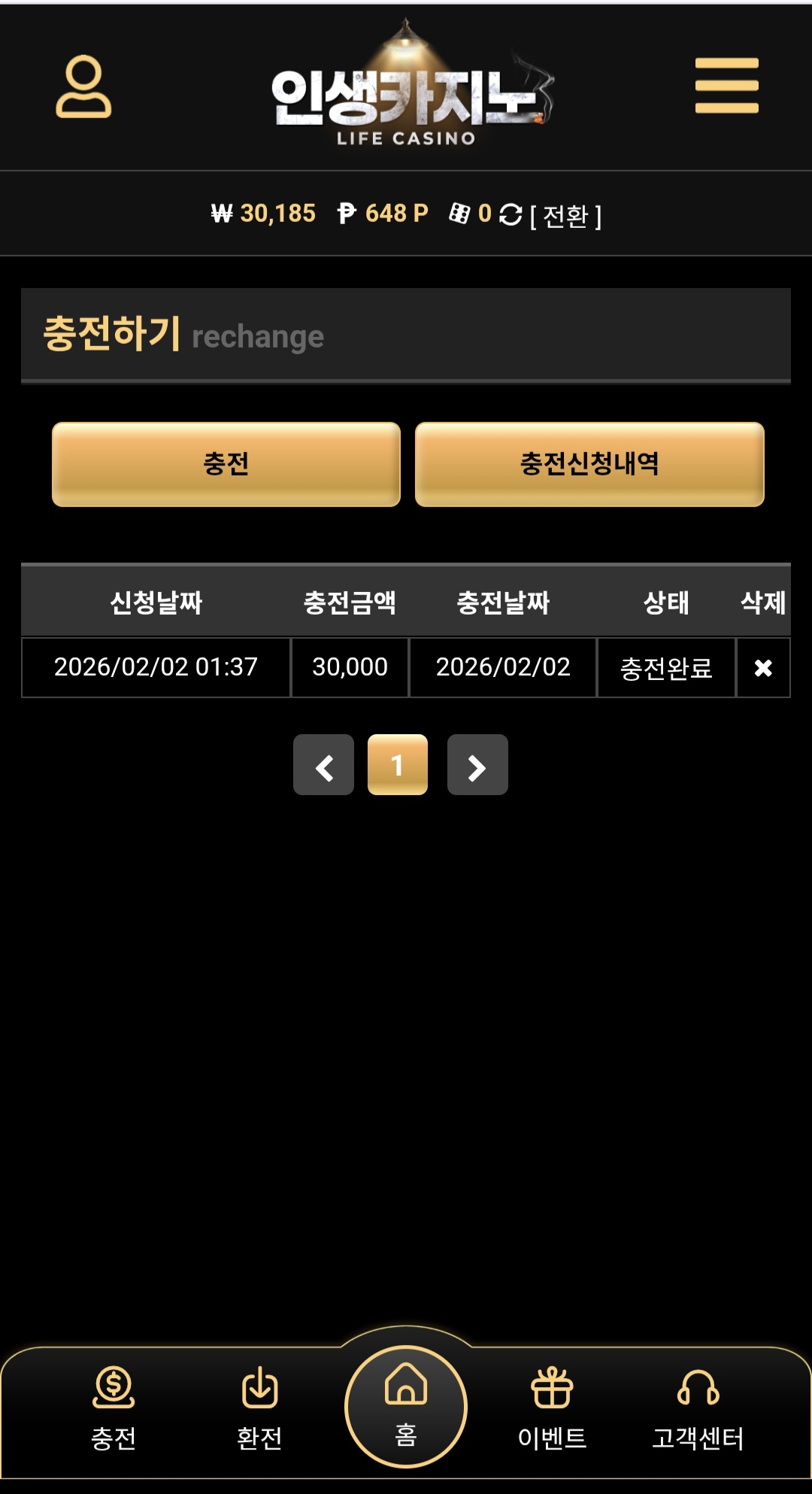Tap the 전환 convert link
This screenshot has height=1494, width=812.
[565, 216]
